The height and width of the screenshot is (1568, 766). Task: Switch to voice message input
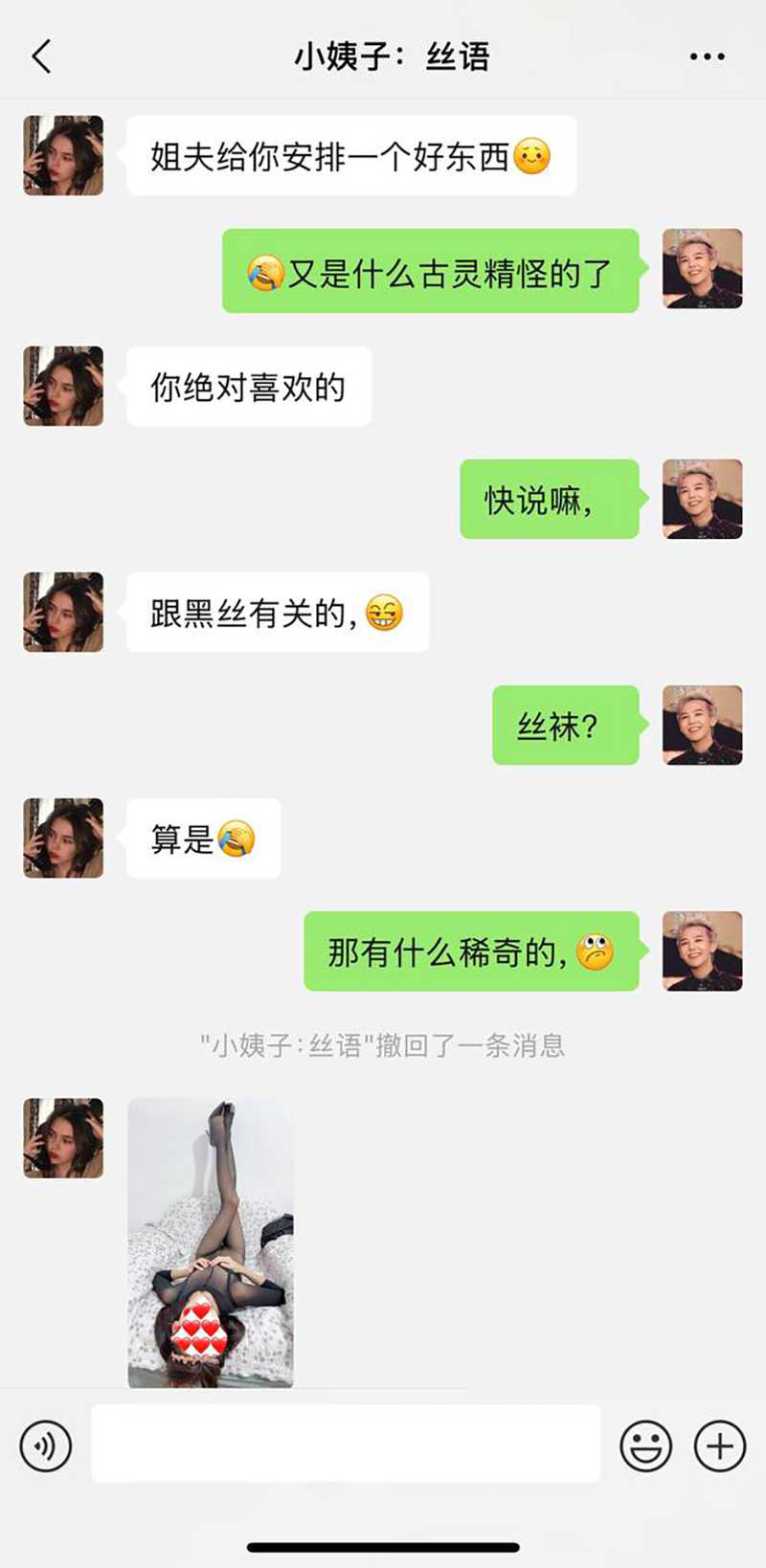coord(46,1445)
